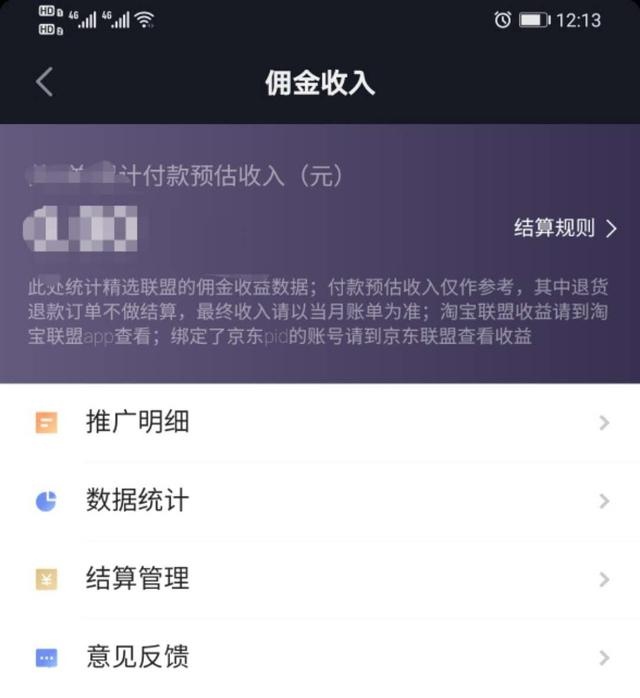Open 数据统计 row
The image size is (640, 698).
tap(320, 501)
